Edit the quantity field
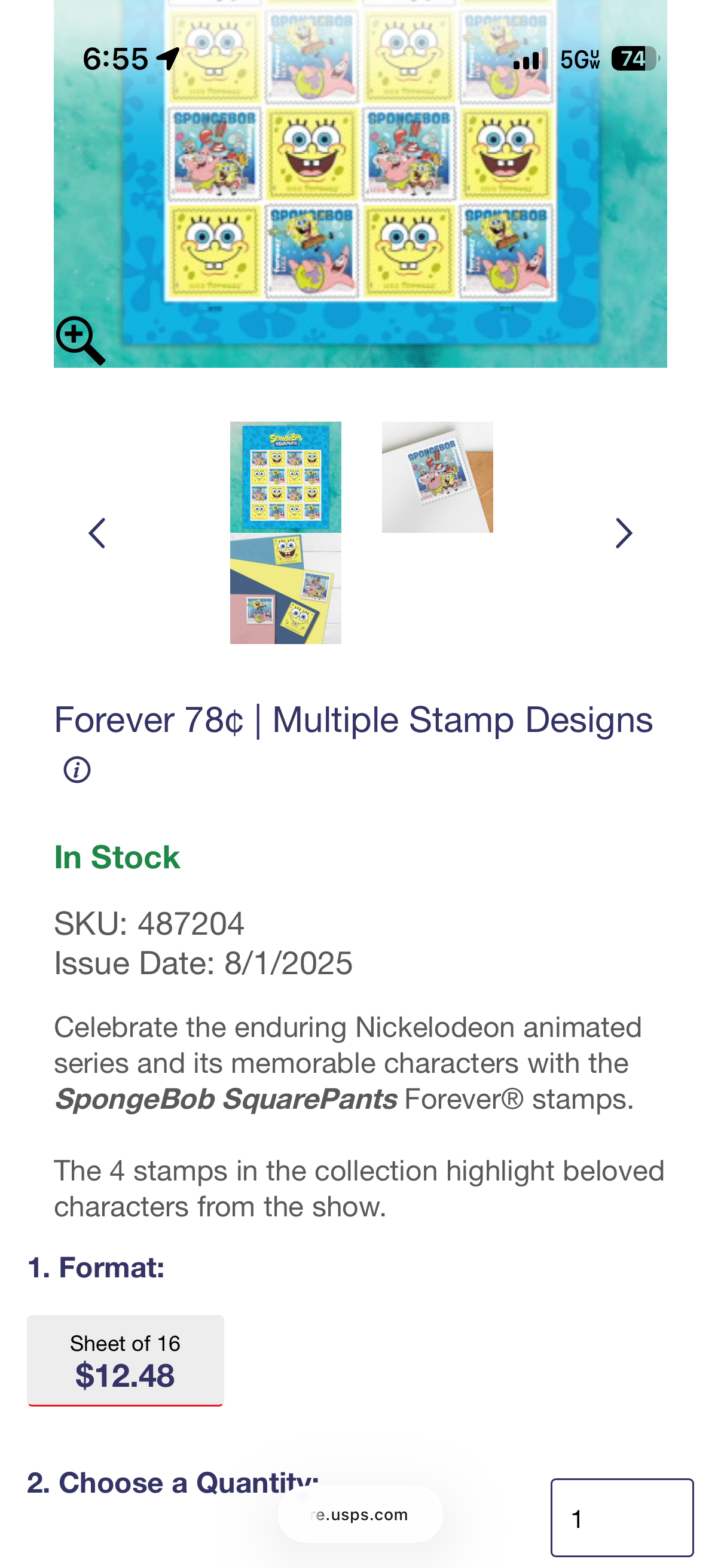Image resolution: width=721 pixels, height=1568 pixels. pos(621,1518)
